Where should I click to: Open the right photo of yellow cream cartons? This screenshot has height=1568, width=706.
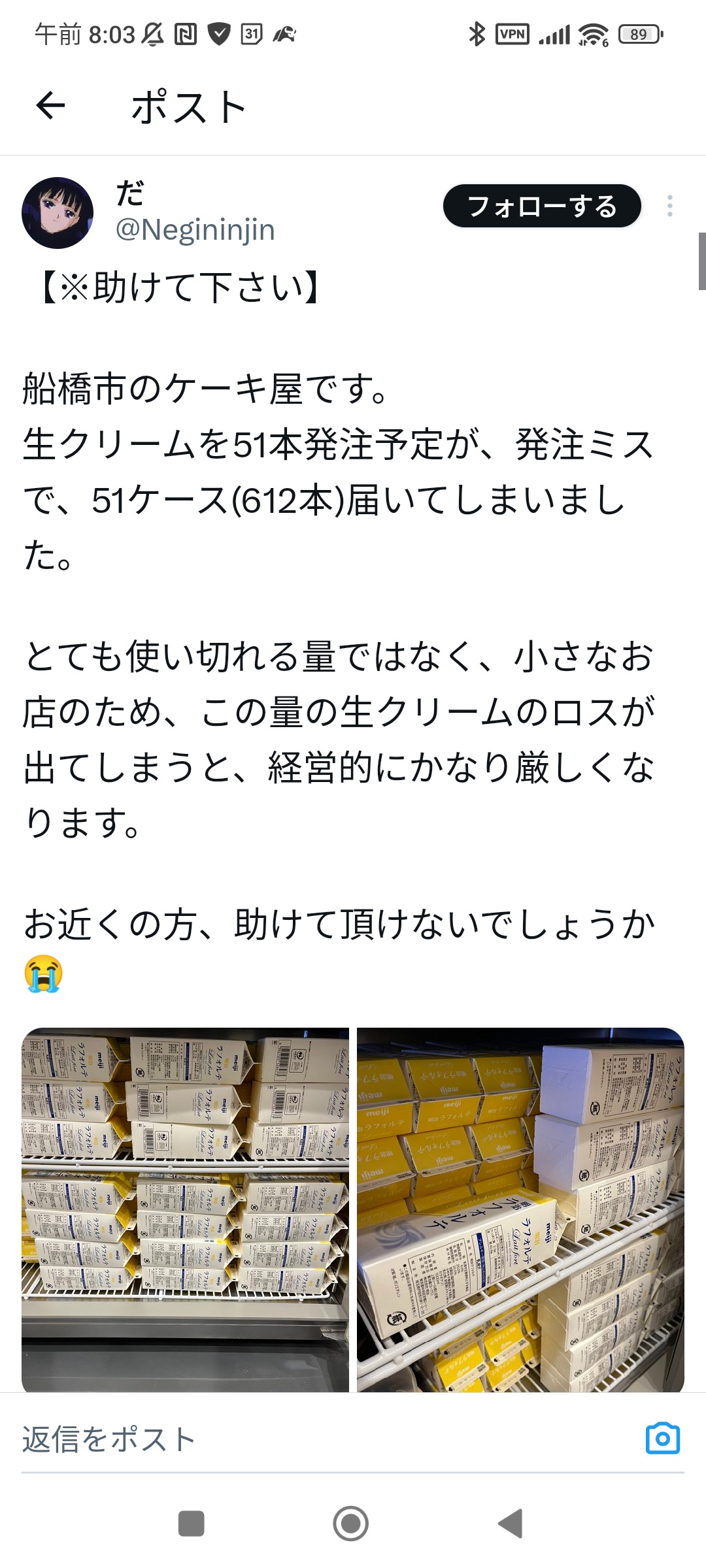click(x=520, y=1209)
